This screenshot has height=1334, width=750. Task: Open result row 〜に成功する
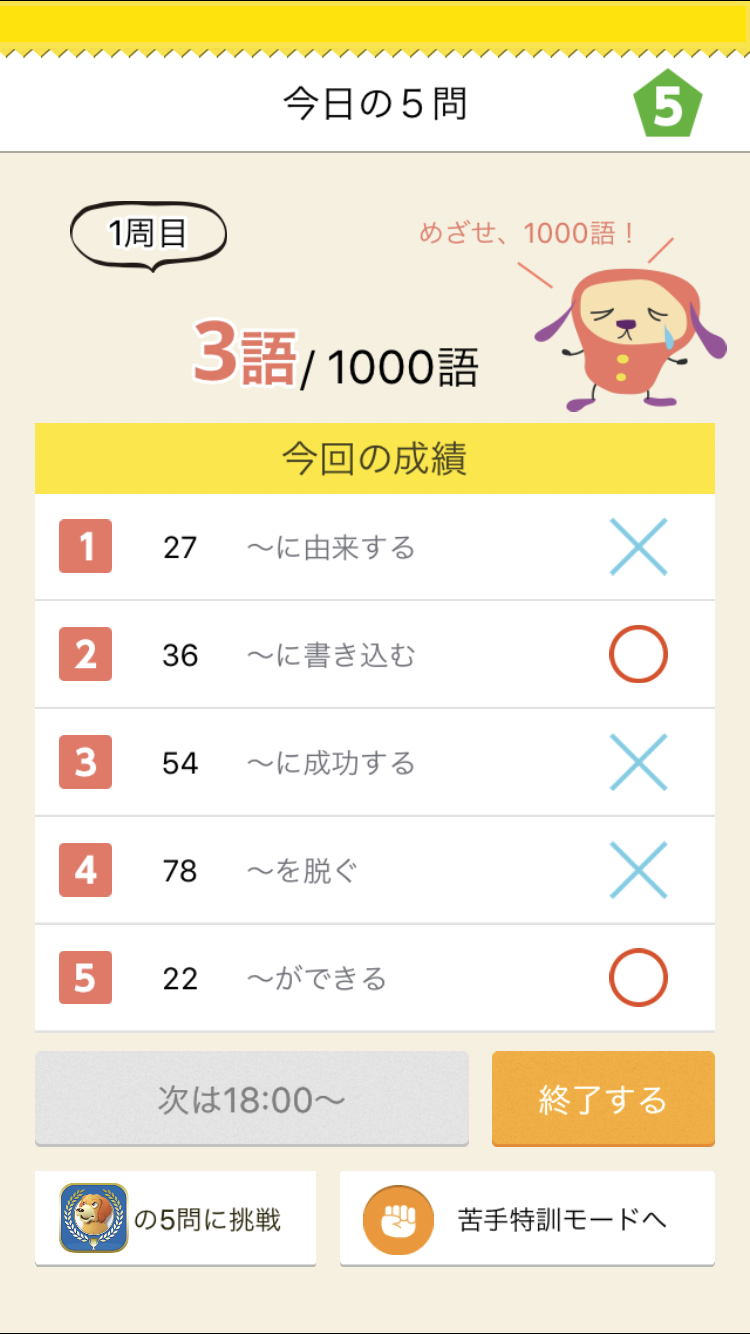(x=375, y=763)
